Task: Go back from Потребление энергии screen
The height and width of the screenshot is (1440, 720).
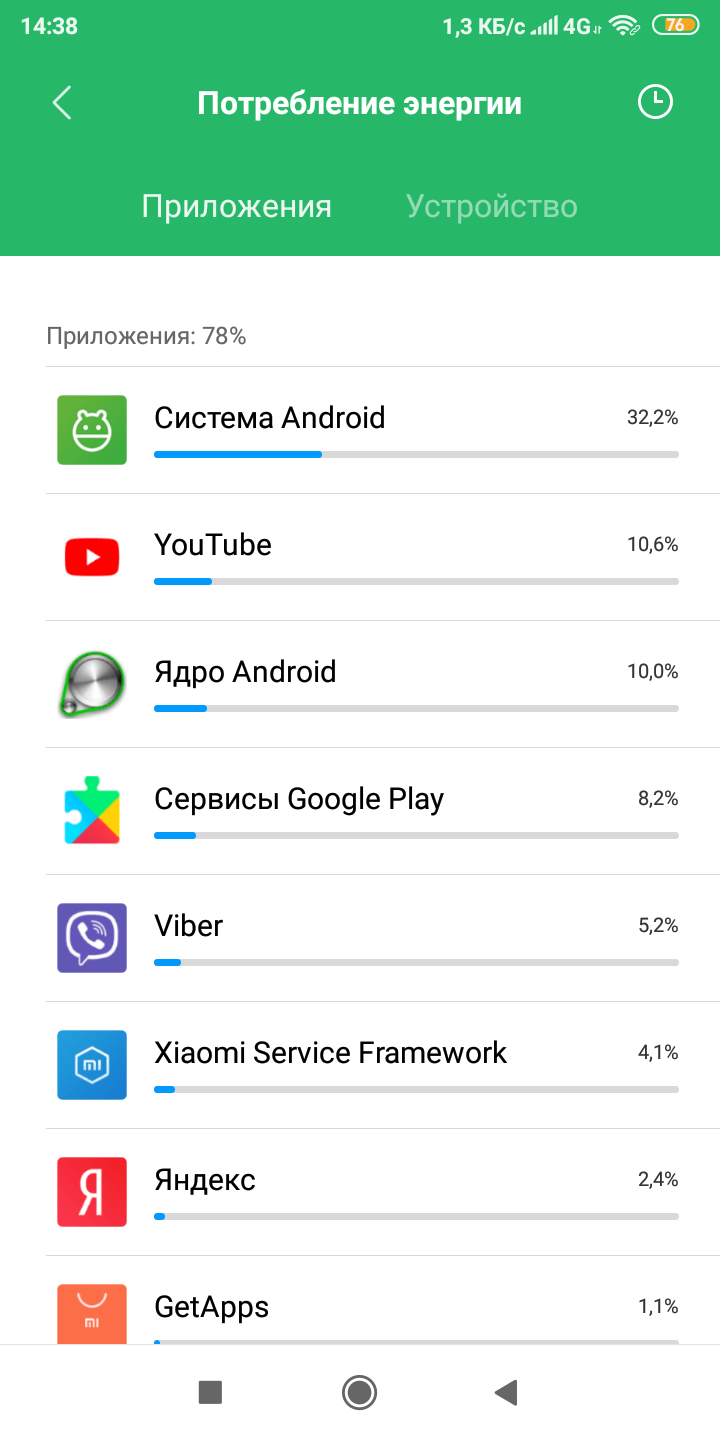Action: 62,103
